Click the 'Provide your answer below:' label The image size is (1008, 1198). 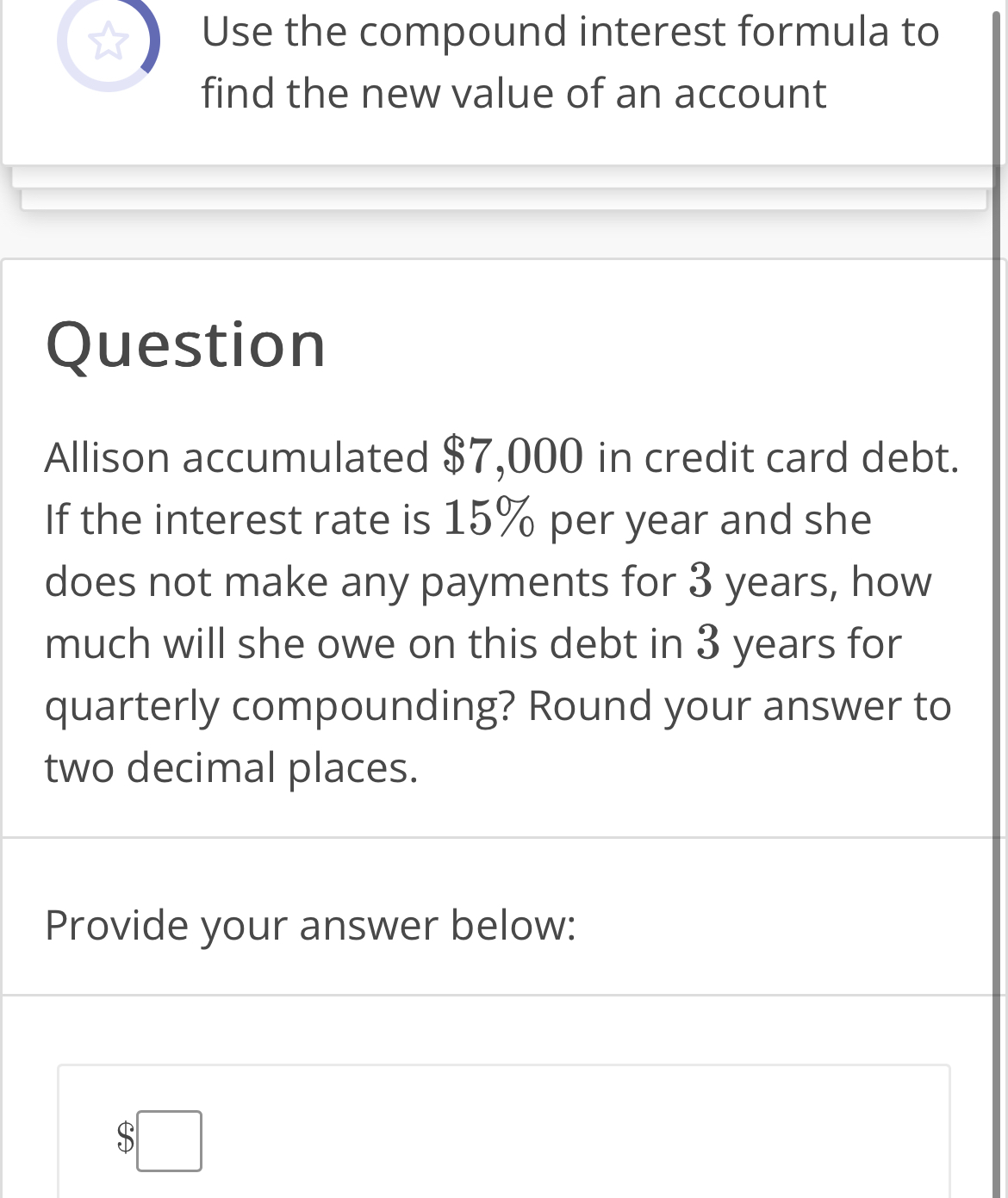[x=310, y=926]
